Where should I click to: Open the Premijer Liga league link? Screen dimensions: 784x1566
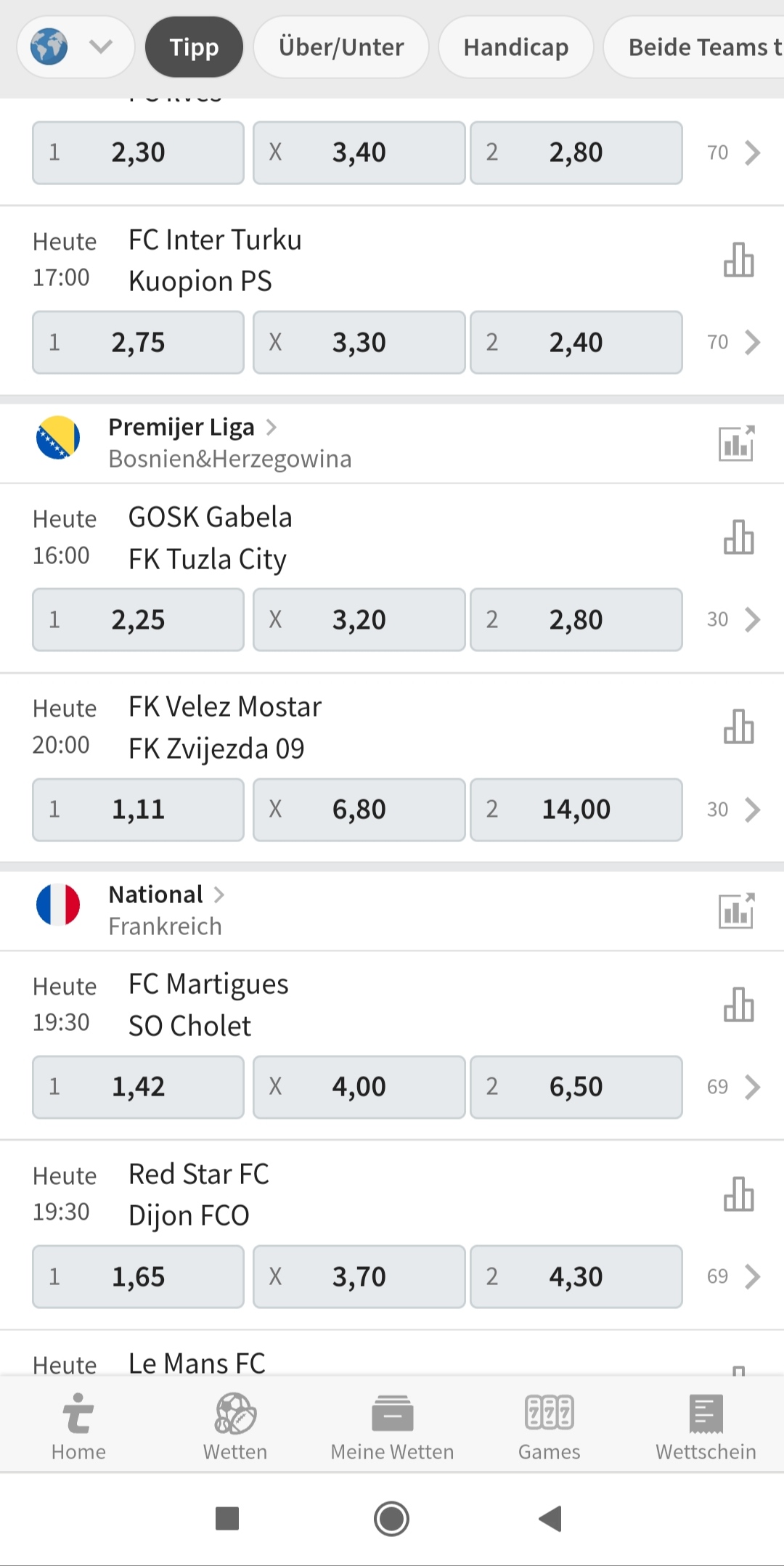[193, 427]
